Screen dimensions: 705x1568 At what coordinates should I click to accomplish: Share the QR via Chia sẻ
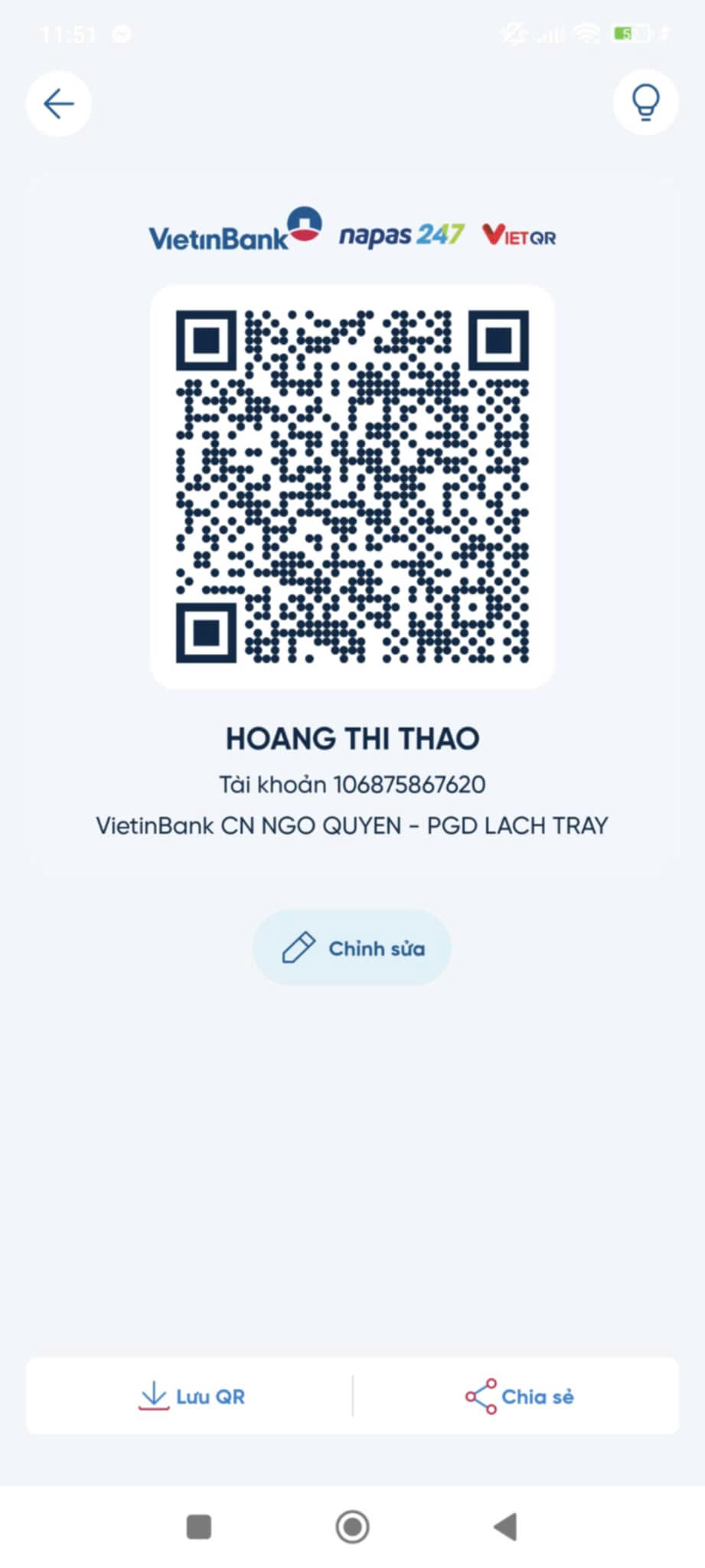click(518, 1396)
